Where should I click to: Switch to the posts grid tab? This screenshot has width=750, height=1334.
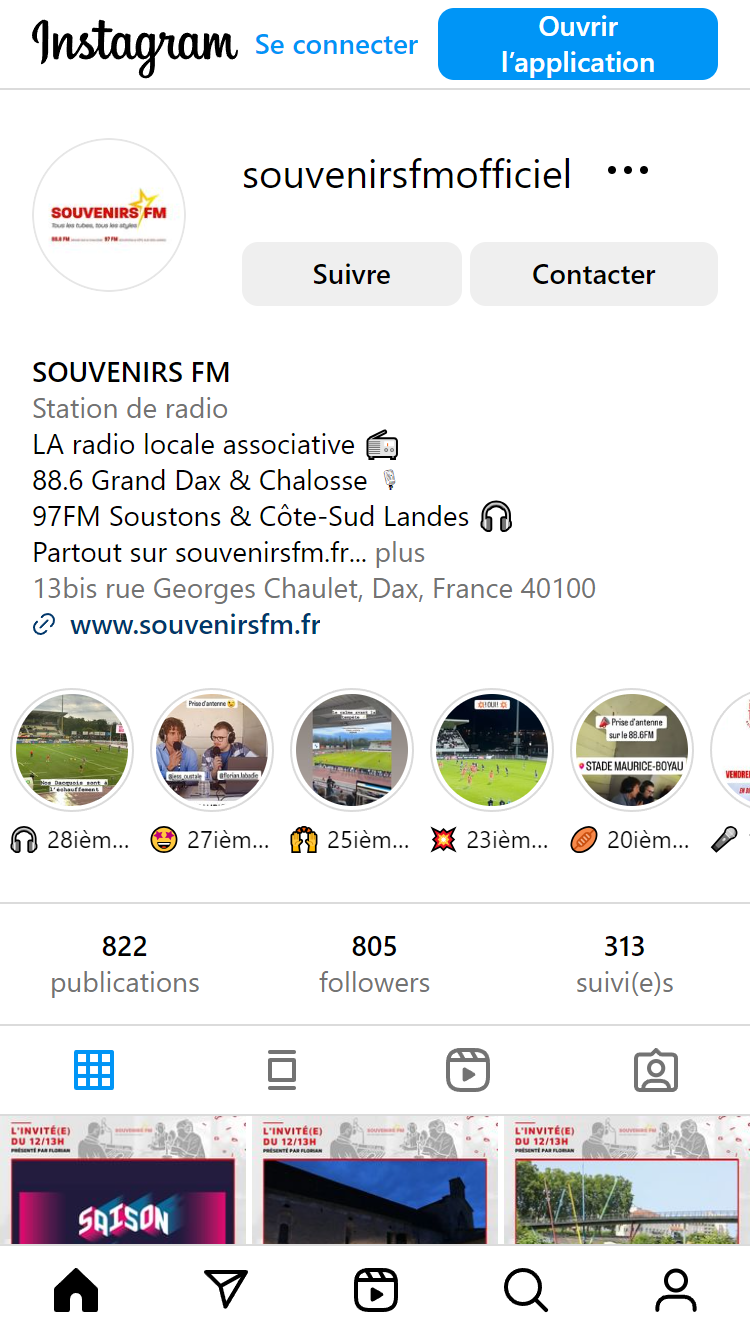point(94,1069)
